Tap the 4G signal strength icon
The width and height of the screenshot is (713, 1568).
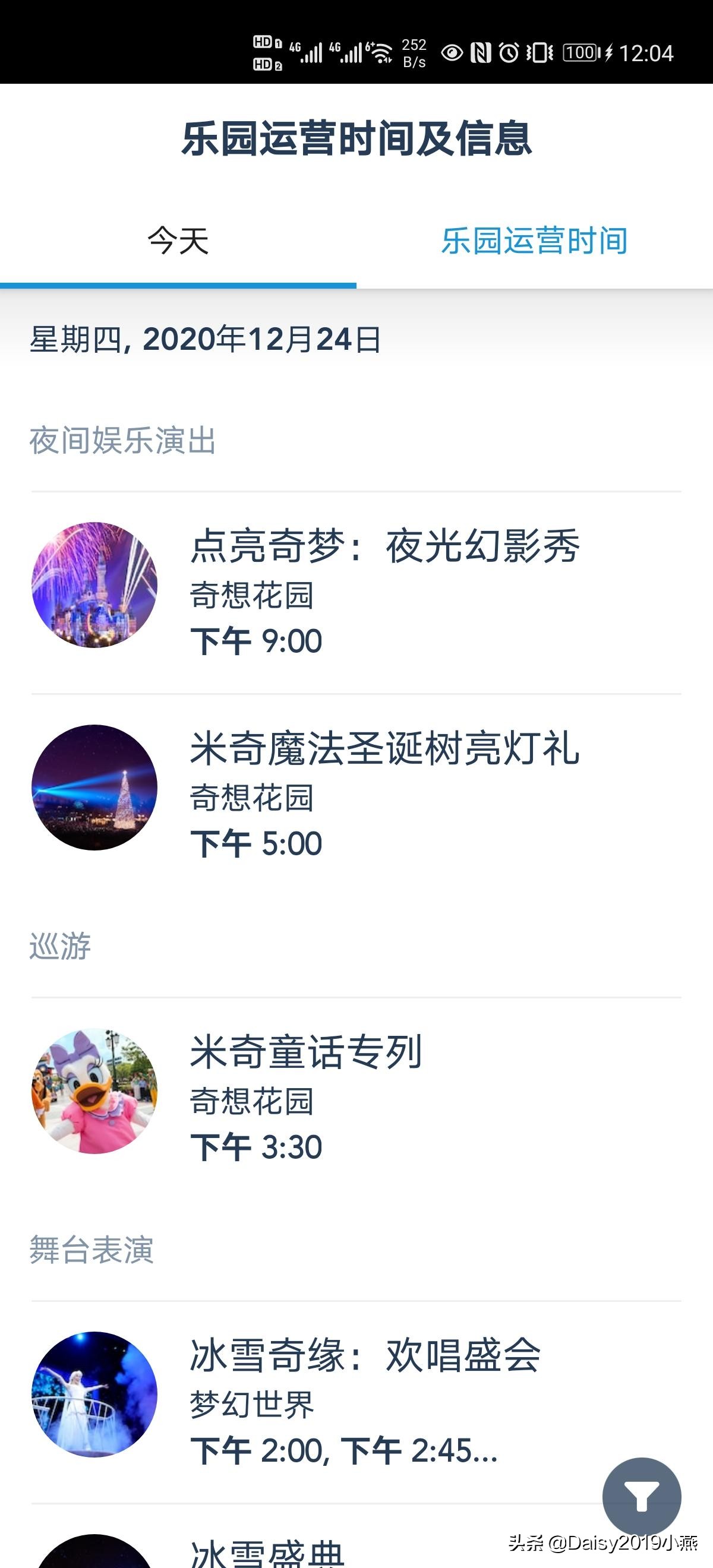pyautogui.click(x=311, y=53)
